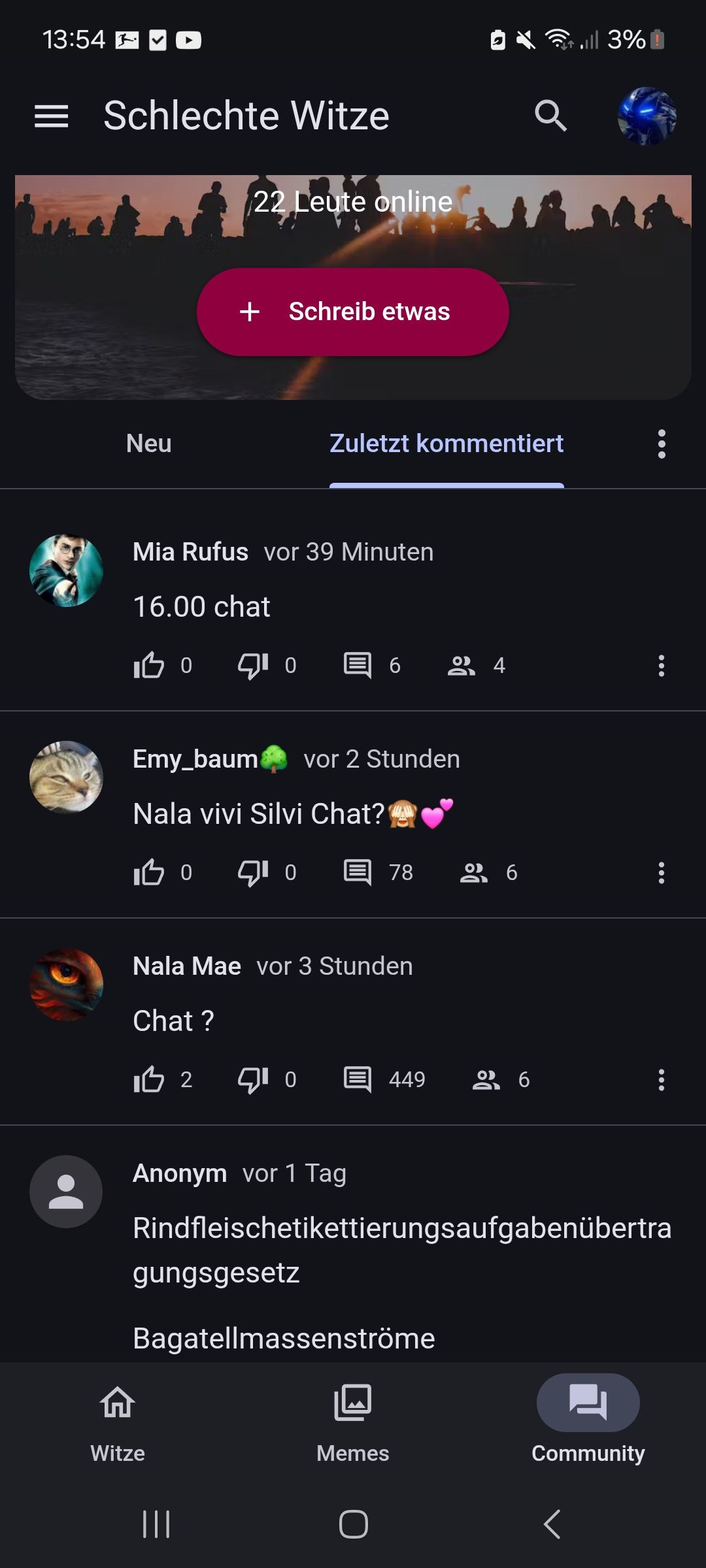706x1568 pixels.
Task: Go back using system navigation
Action: click(x=552, y=1524)
